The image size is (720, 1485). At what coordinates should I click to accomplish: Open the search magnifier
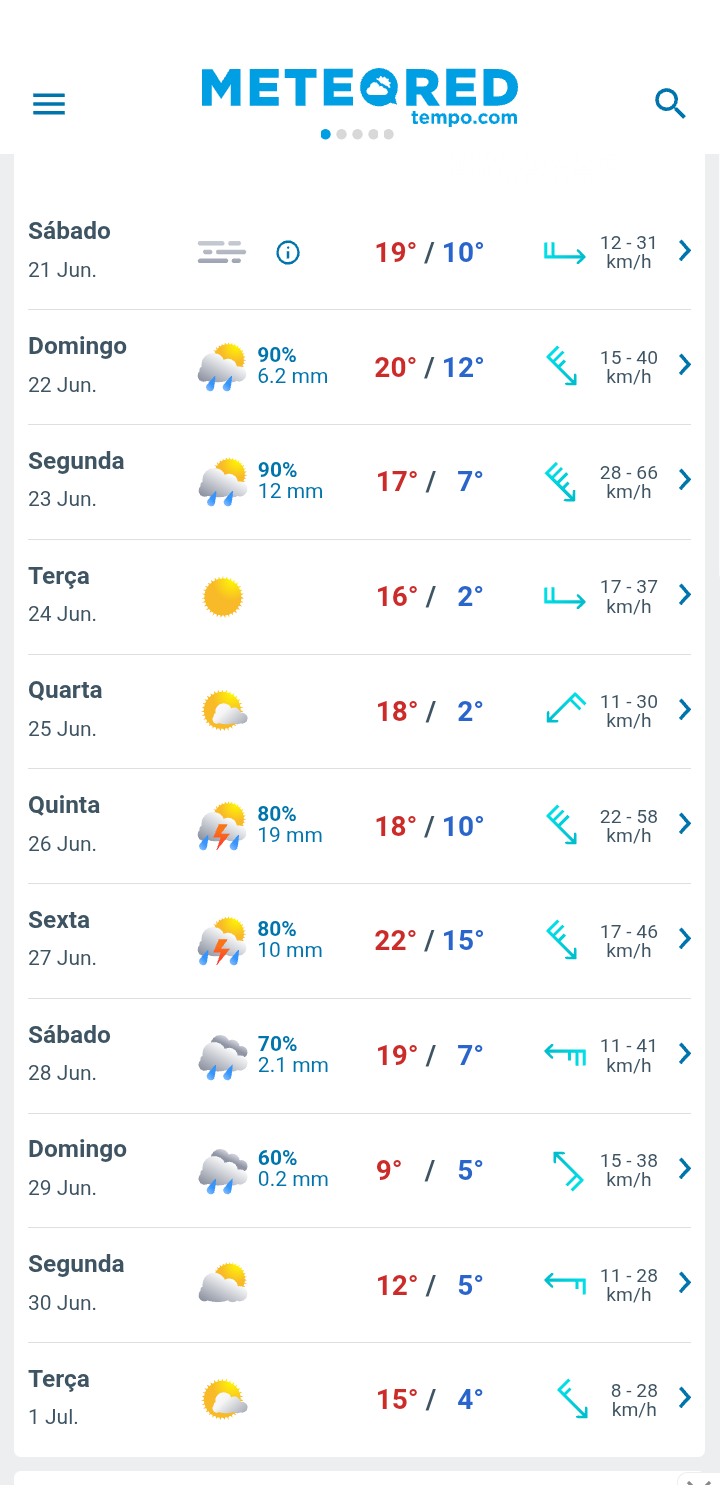pos(670,103)
